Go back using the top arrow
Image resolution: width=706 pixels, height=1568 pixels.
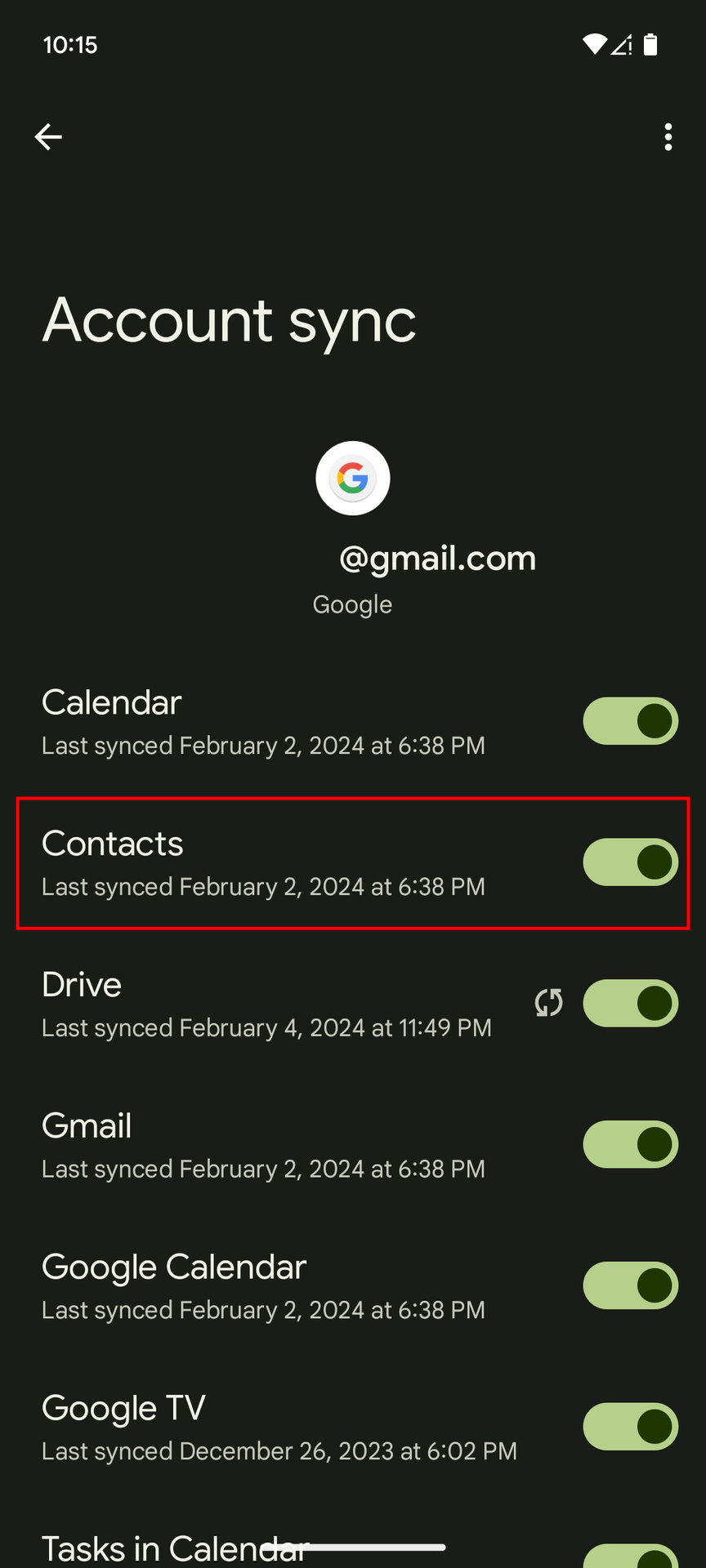click(x=48, y=136)
